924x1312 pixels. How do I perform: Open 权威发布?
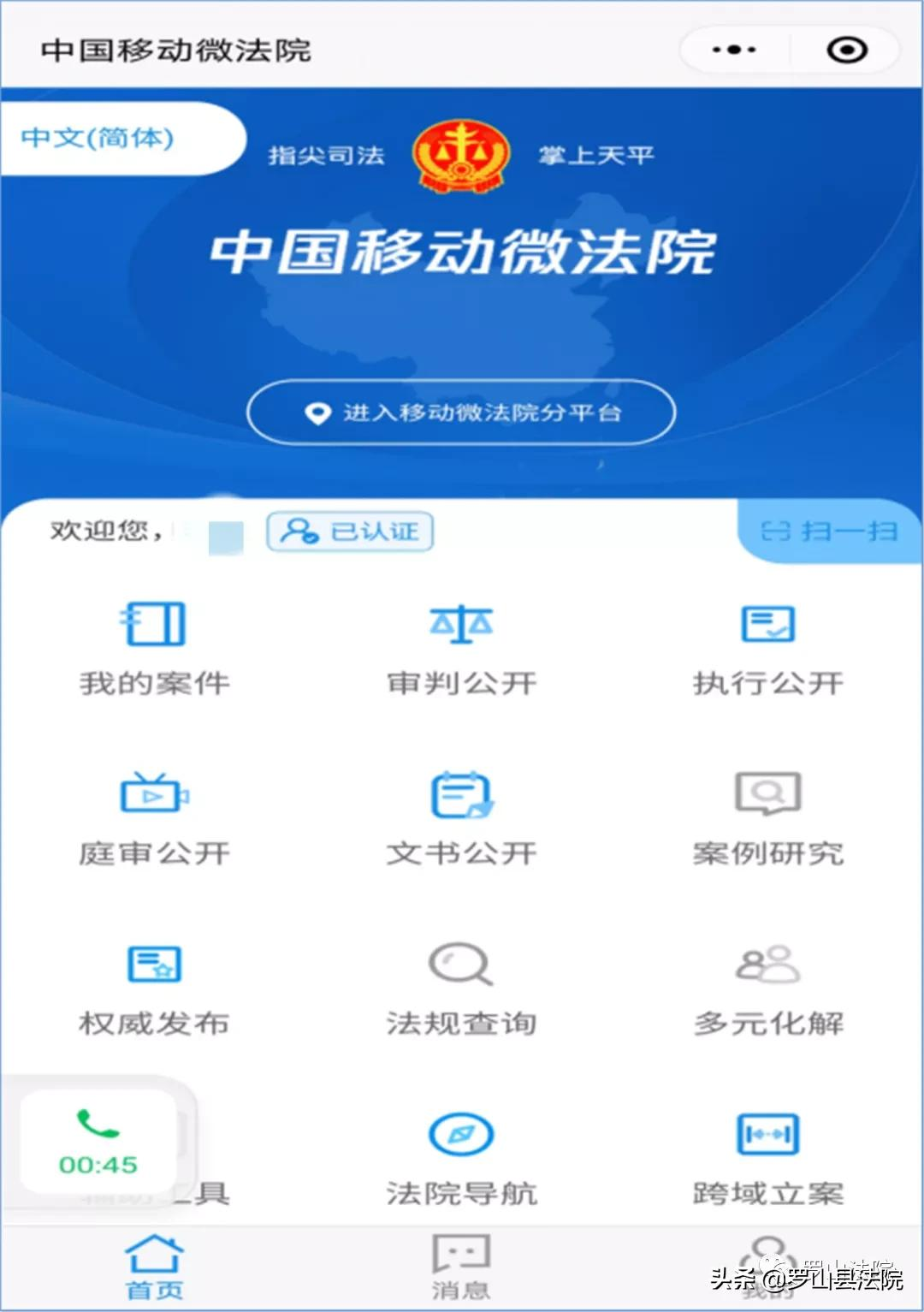click(x=154, y=988)
